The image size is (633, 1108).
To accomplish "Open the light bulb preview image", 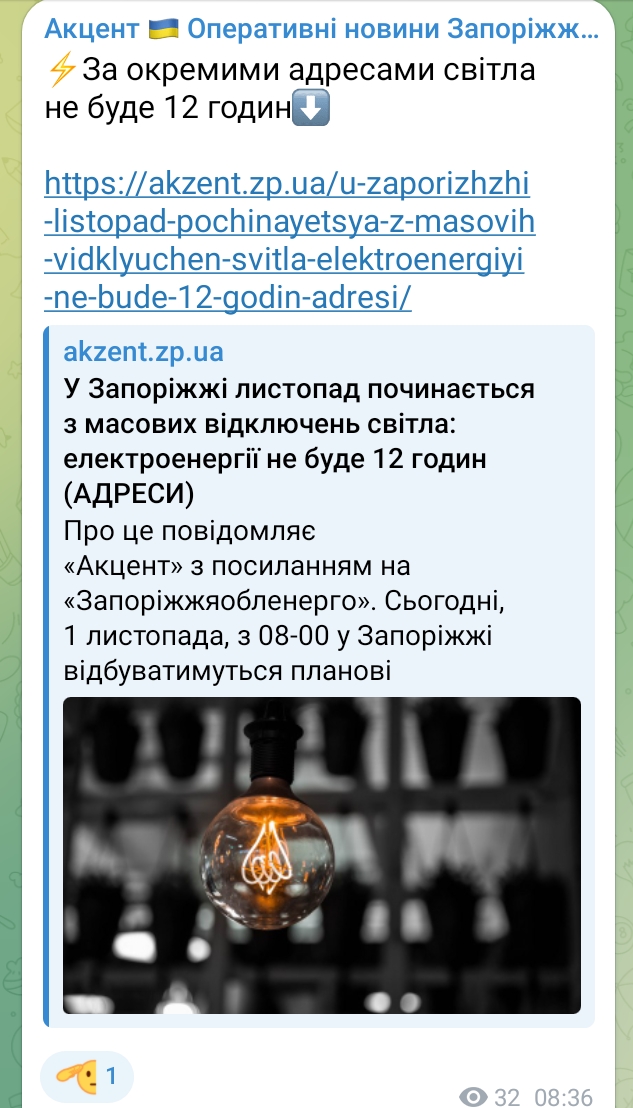I will (321, 855).
